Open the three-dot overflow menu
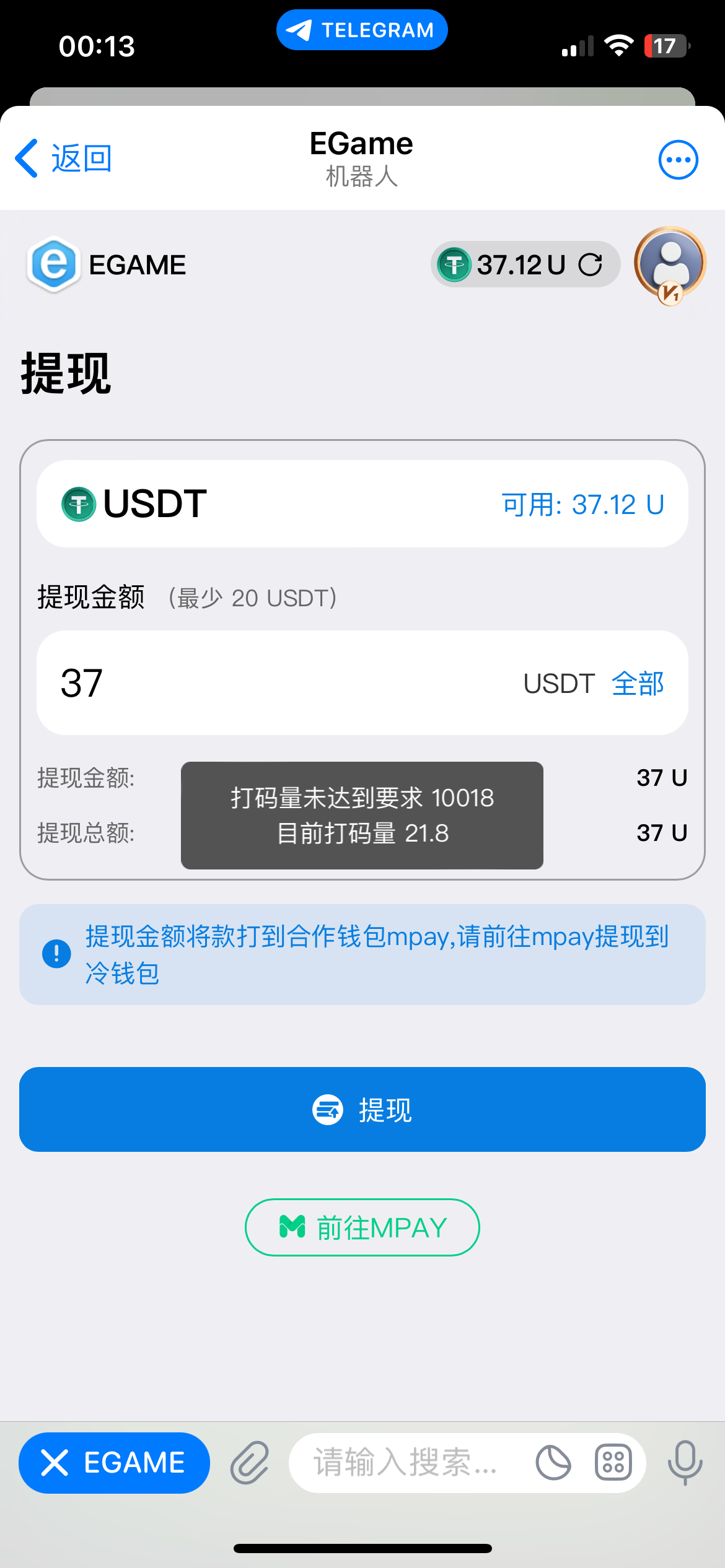The image size is (725, 1568). pos(678,160)
